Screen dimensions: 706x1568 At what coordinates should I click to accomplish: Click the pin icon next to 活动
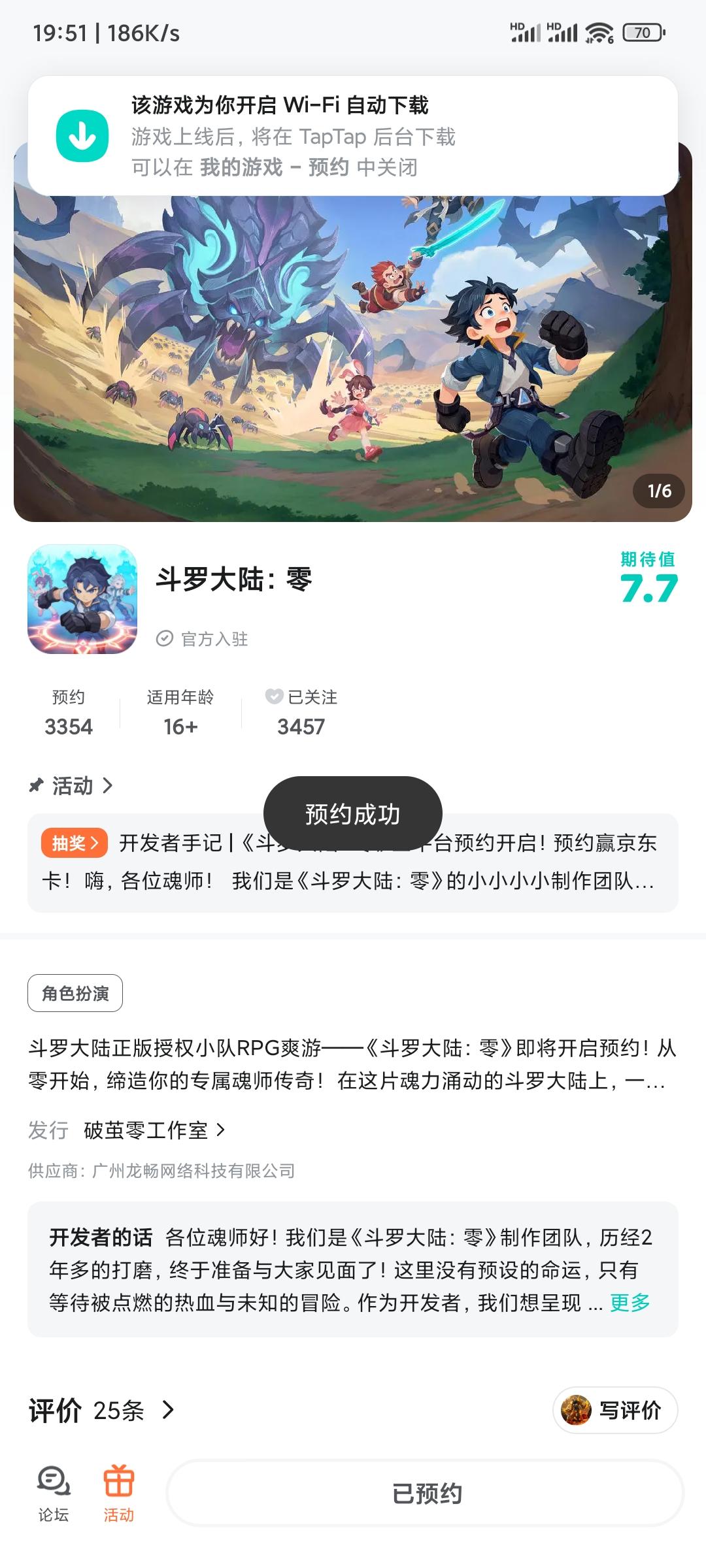(x=37, y=786)
